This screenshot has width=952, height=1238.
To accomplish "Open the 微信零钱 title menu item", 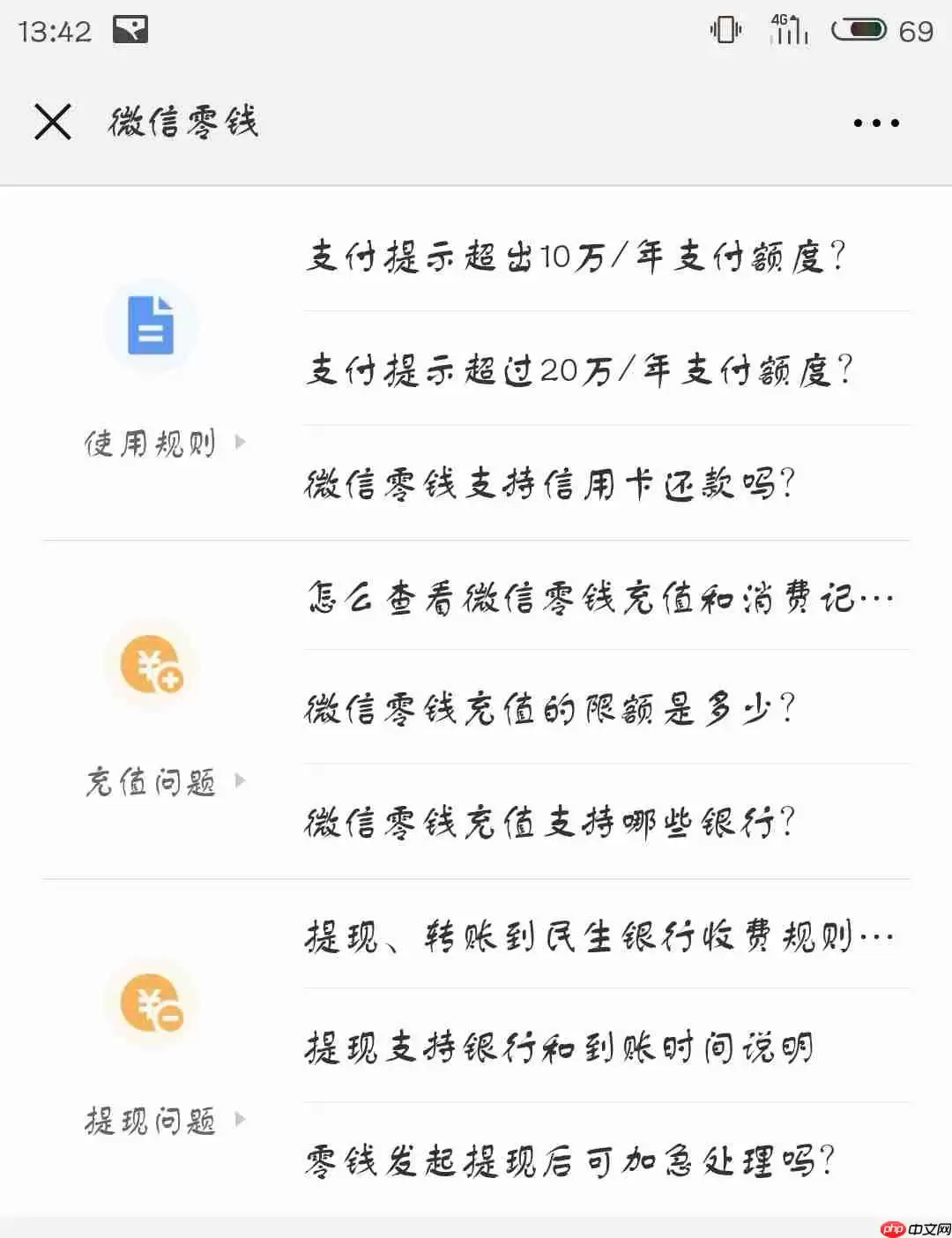I will [x=182, y=123].
